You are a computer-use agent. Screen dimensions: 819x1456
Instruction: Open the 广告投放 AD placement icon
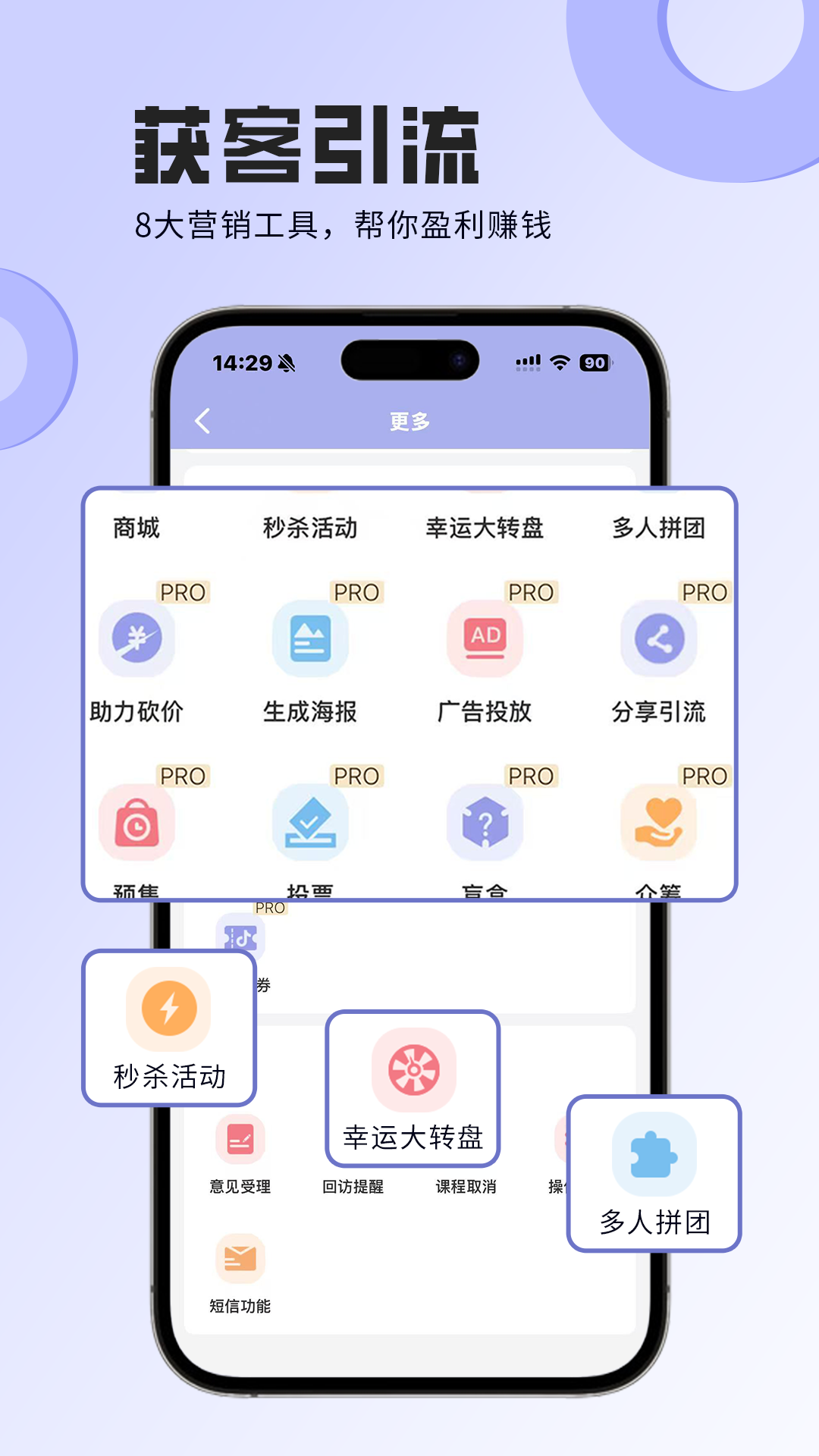[x=486, y=638]
